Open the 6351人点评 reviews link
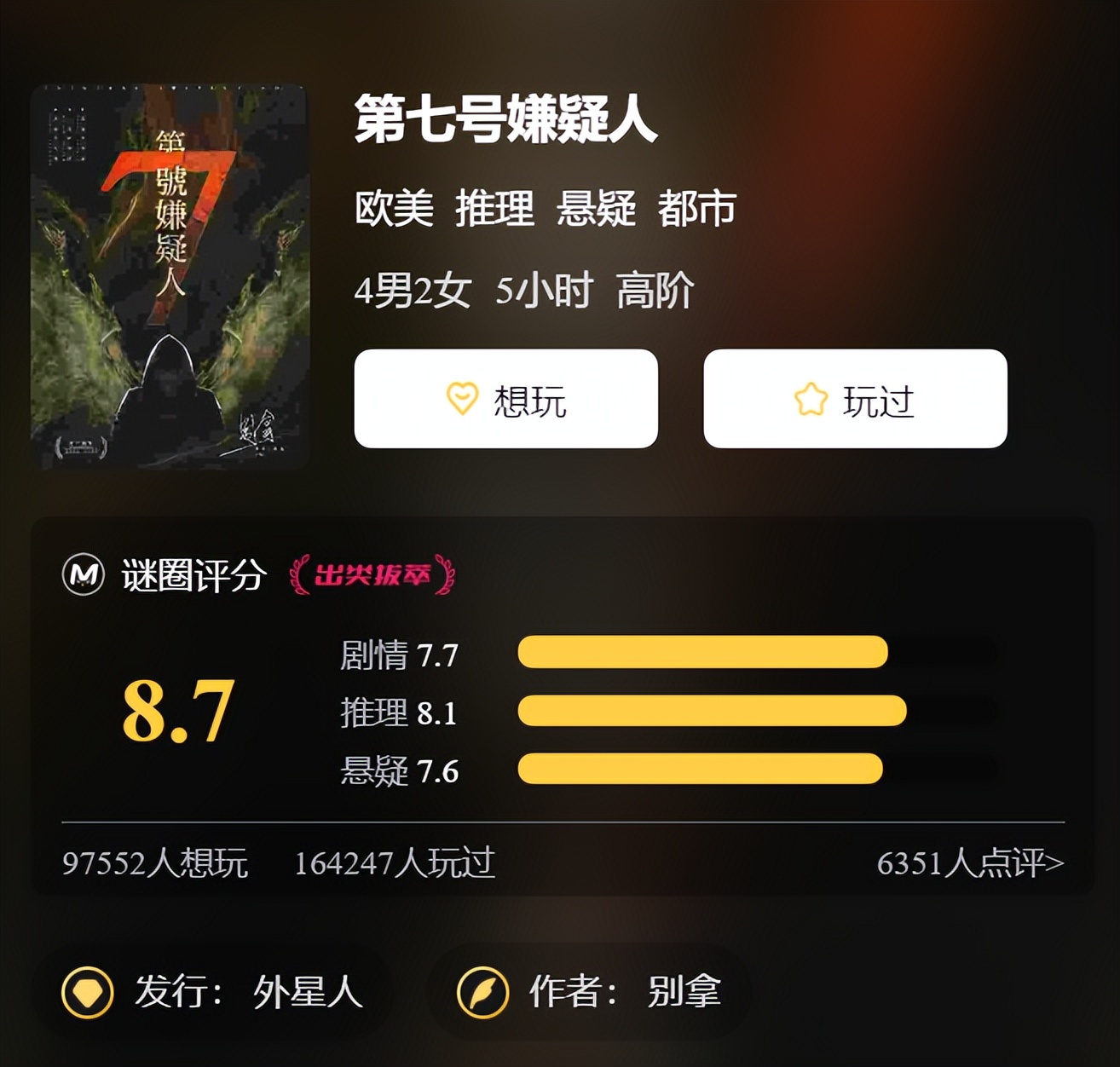This screenshot has width=1120, height=1067. point(970,863)
